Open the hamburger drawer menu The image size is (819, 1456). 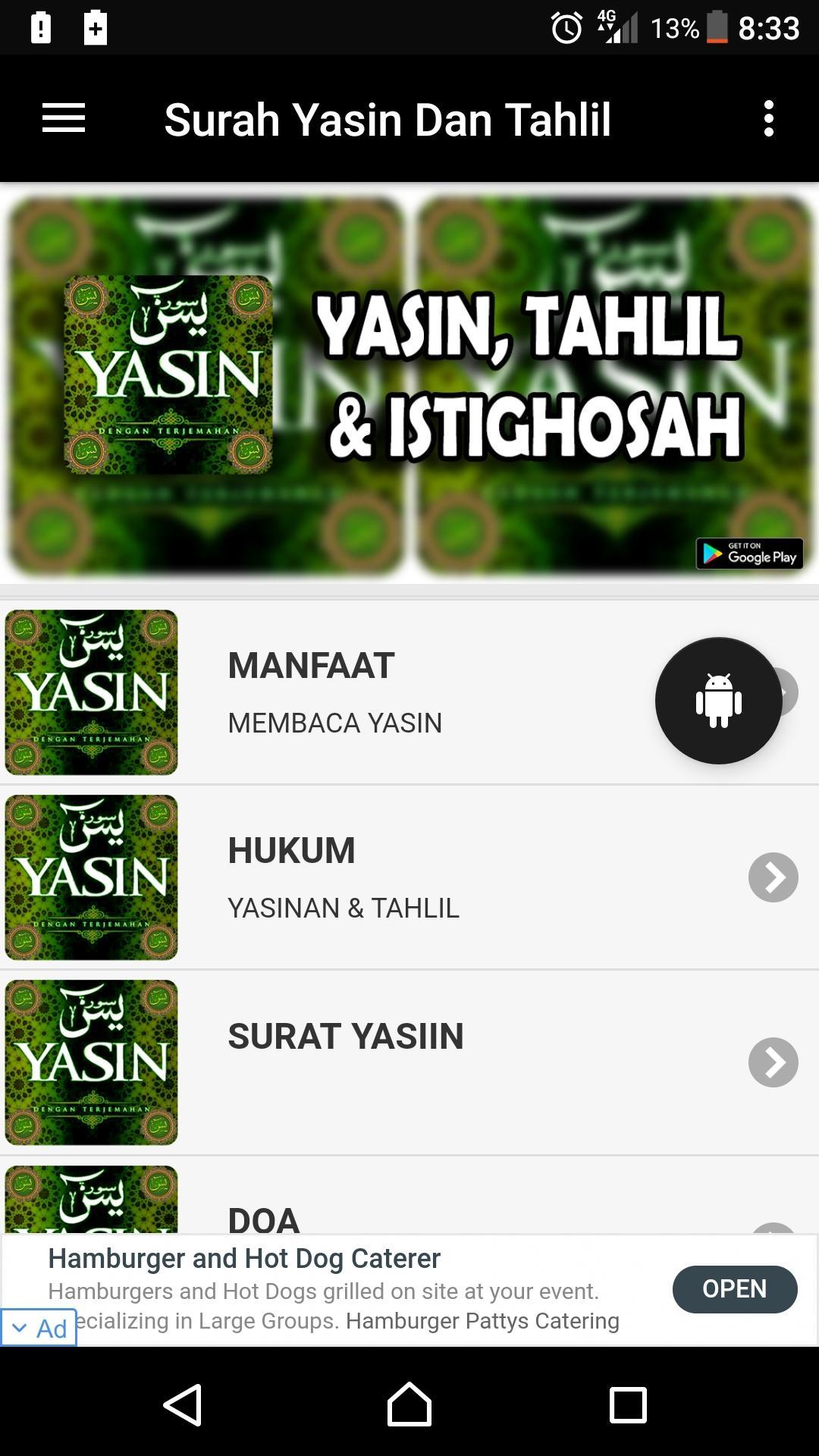click(x=64, y=119)
